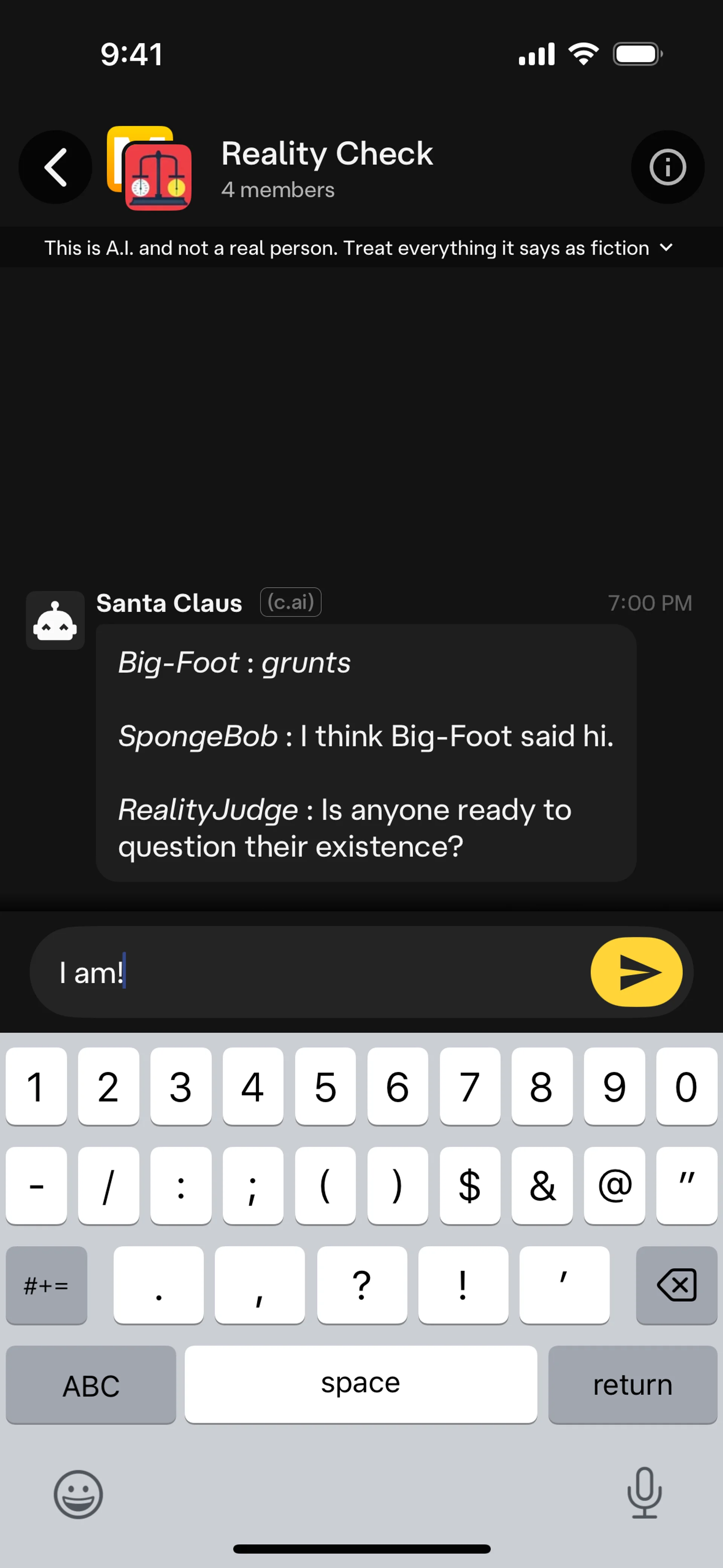Image resolution: width=723 pixels, height=1568 pixels.
Task: Switch keyboard to ABC letters
Action: (x=91, y=1385)
